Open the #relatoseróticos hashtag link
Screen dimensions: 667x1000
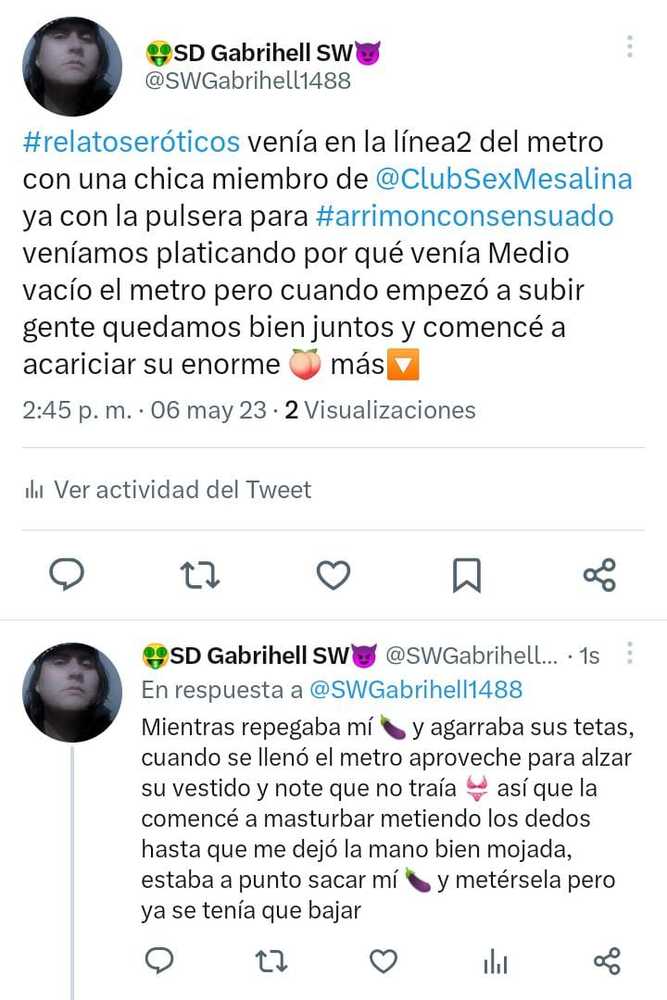tap(131, 142)
